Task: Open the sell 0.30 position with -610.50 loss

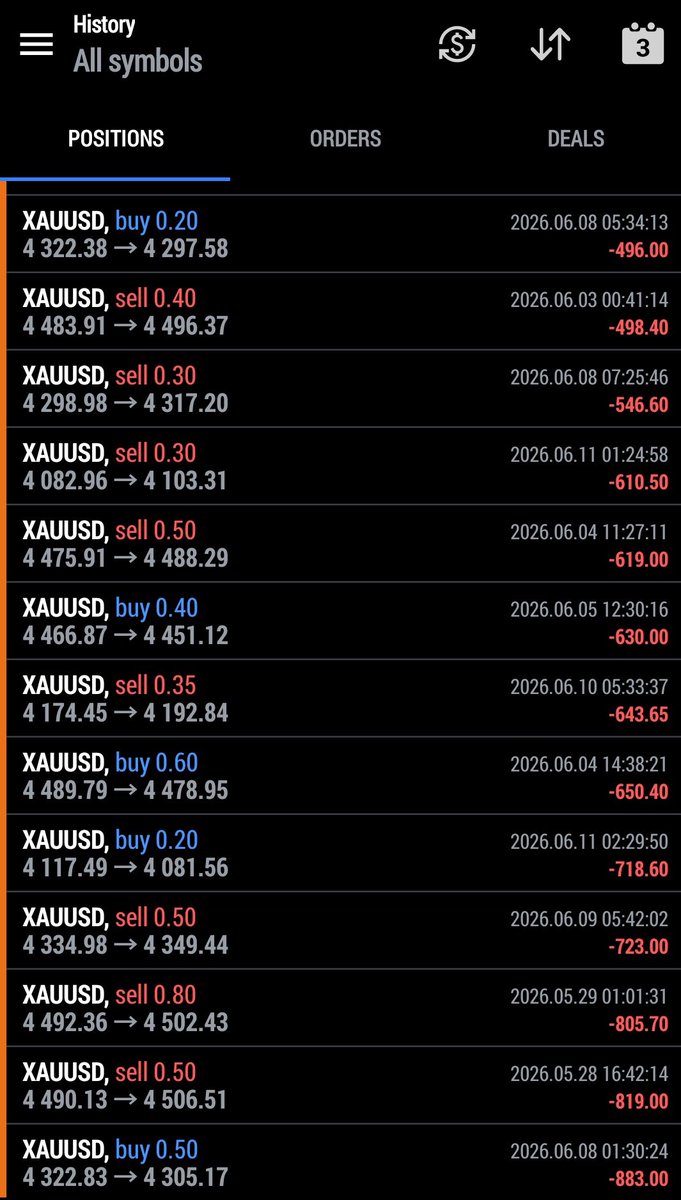Action: (x=344, y=466)
